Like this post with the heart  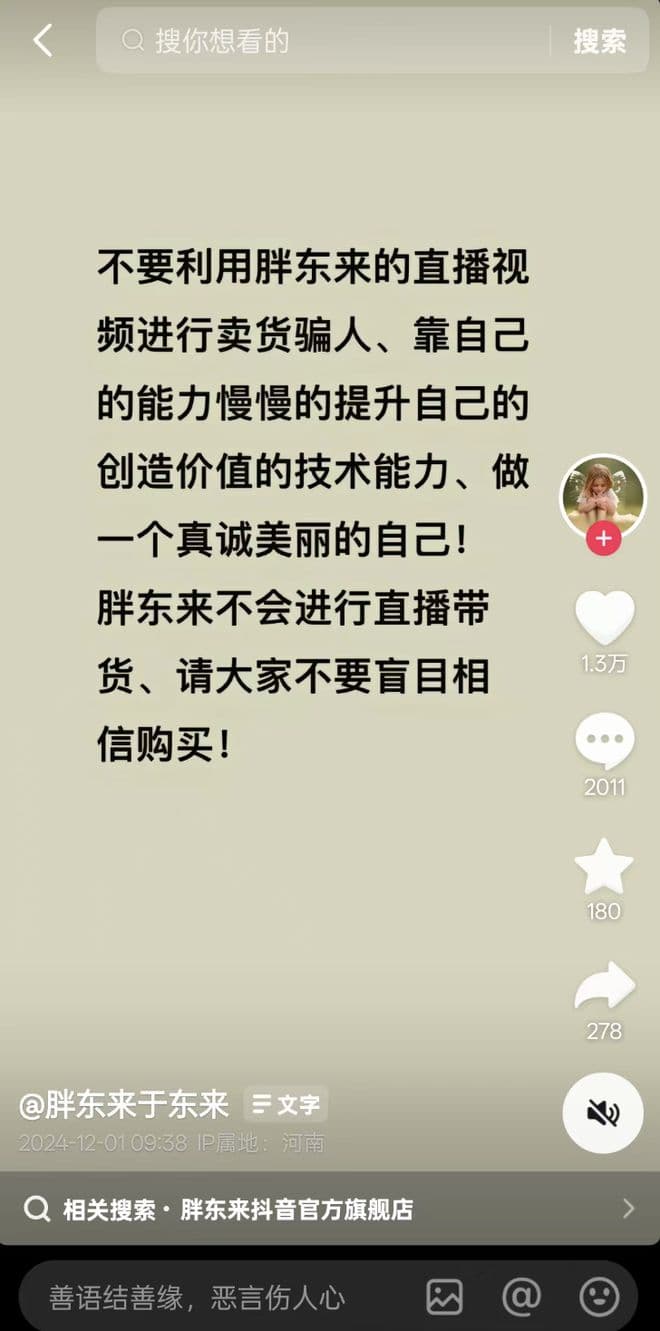[x=604, y=617]
